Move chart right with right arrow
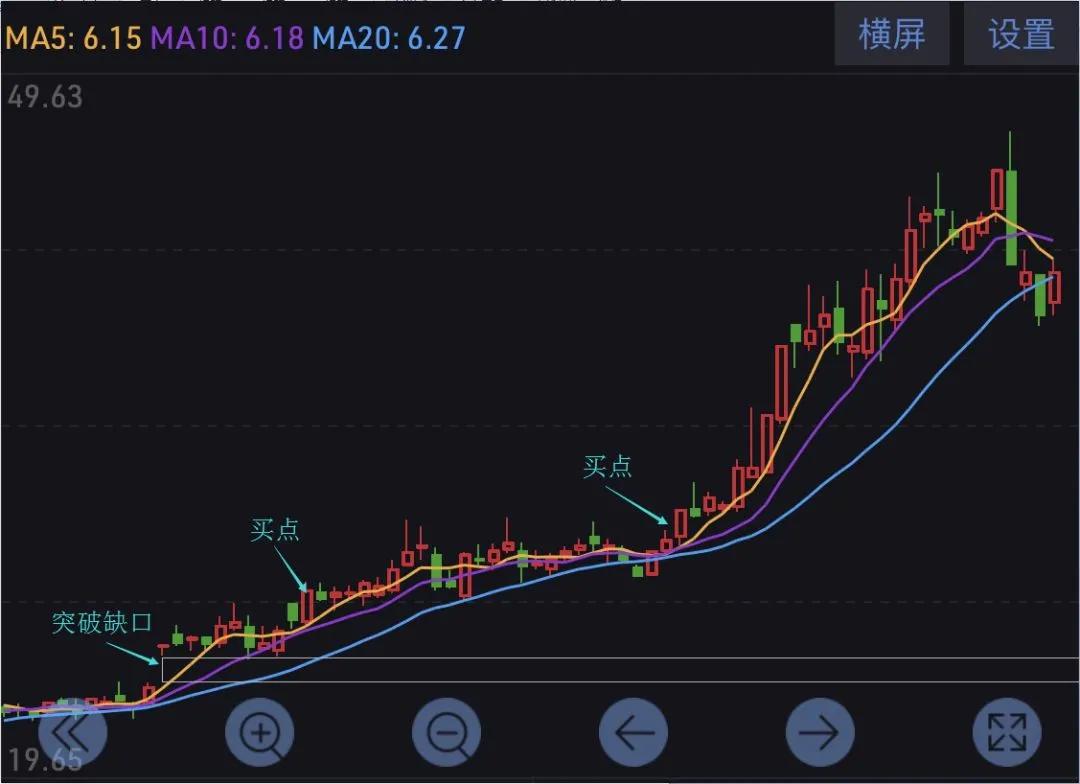1080x784 pixels. [x=820, y=733]
